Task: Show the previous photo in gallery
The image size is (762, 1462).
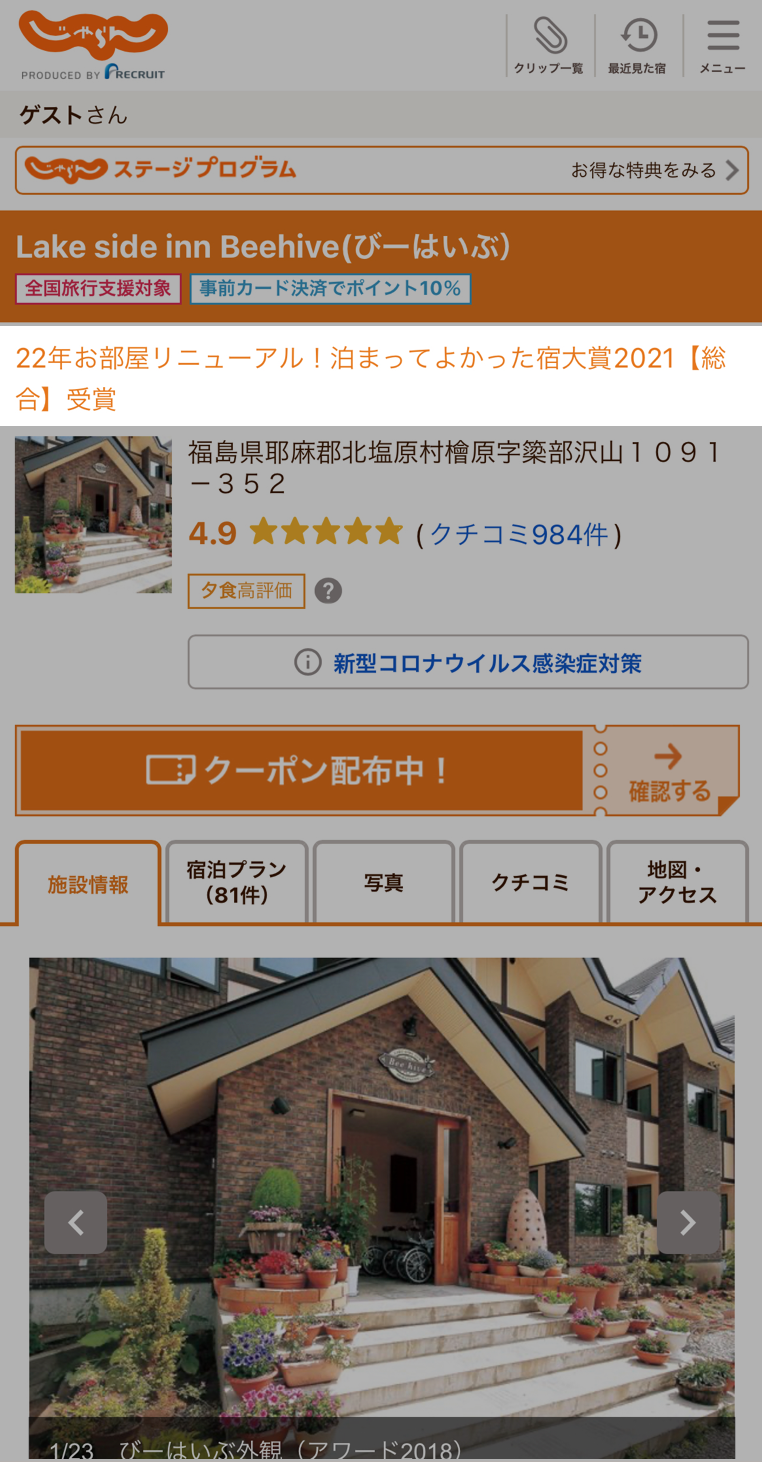Action: tap(76, 1222)
